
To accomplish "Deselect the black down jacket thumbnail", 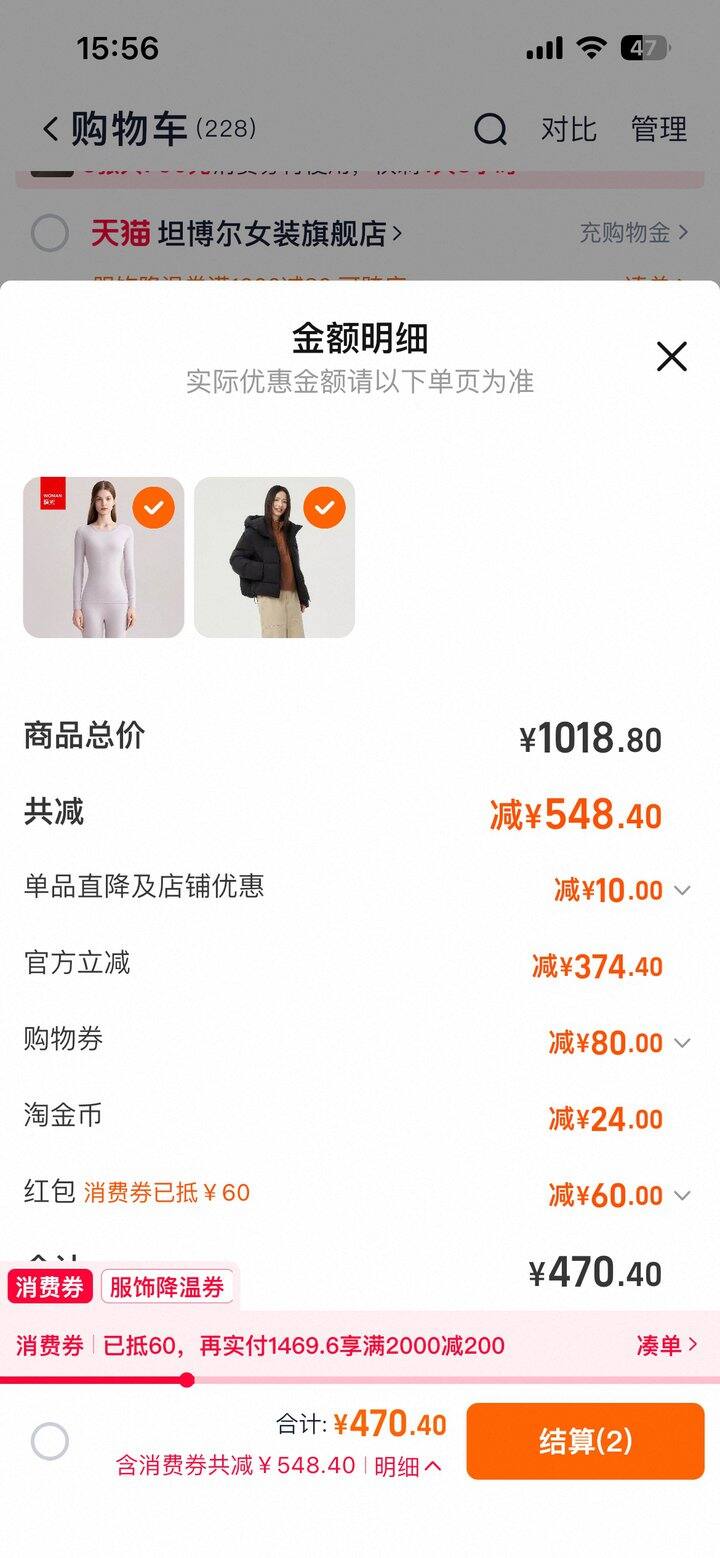I will [324, 508].
